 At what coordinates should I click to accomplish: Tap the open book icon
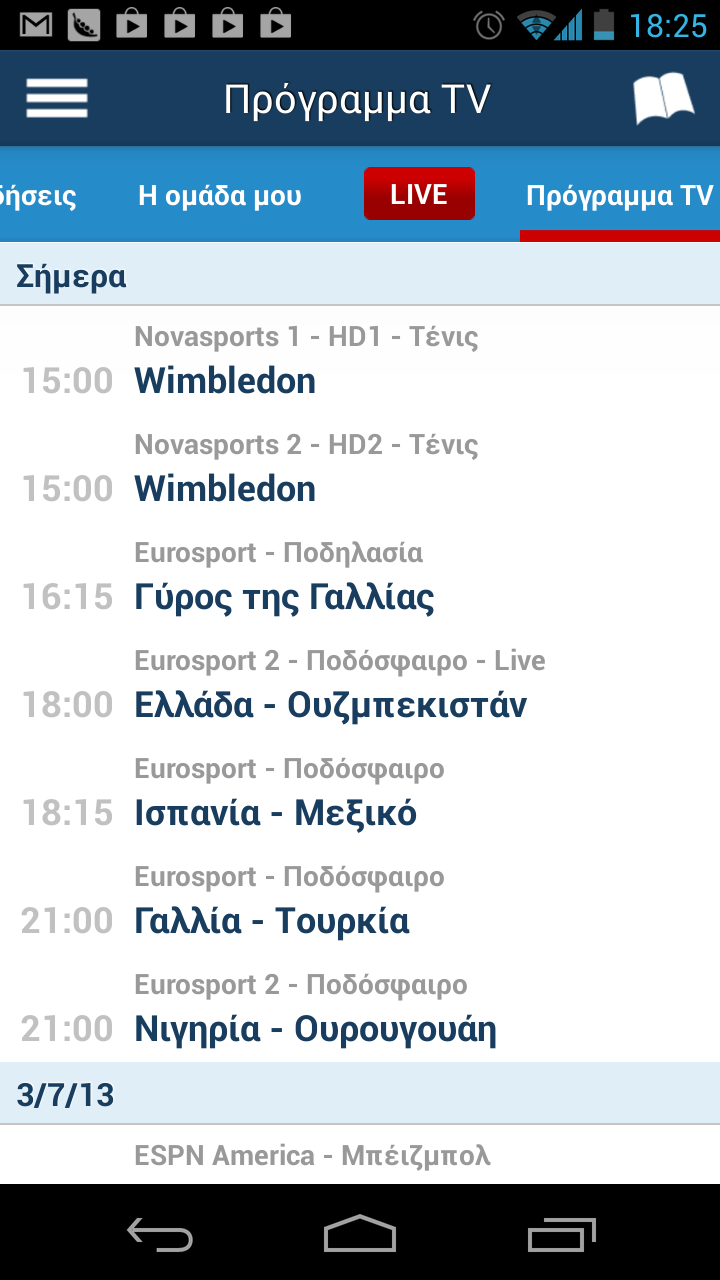663,99
